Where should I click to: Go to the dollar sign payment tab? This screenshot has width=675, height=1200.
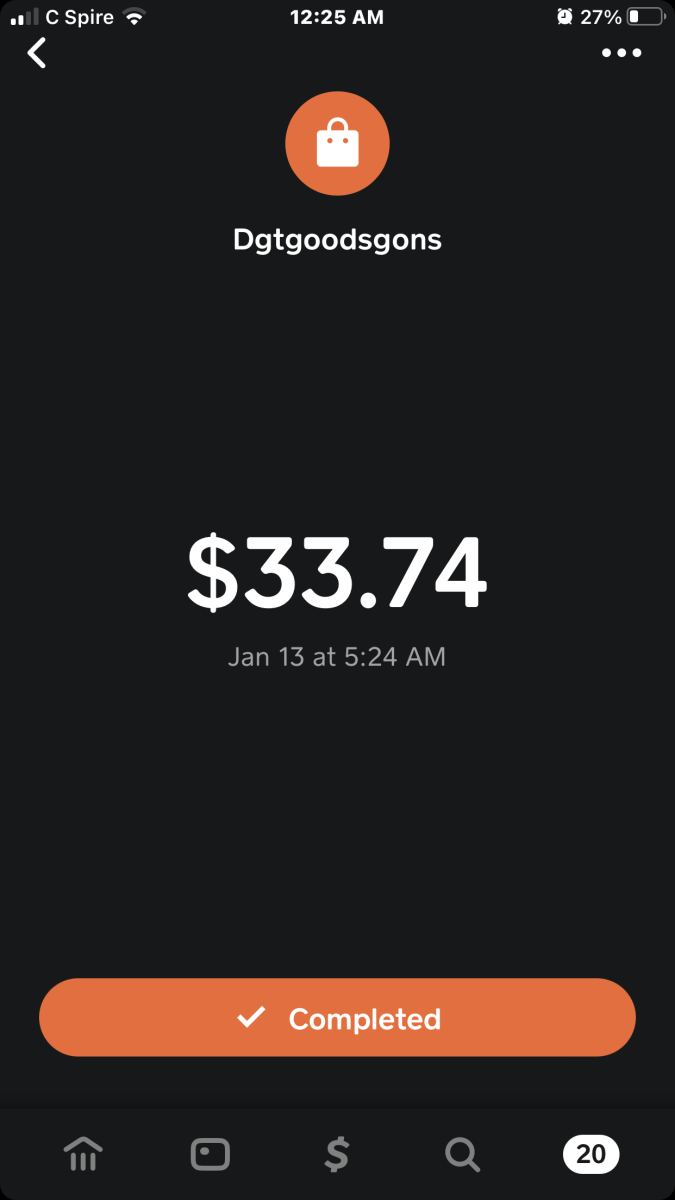(337, 1155)
